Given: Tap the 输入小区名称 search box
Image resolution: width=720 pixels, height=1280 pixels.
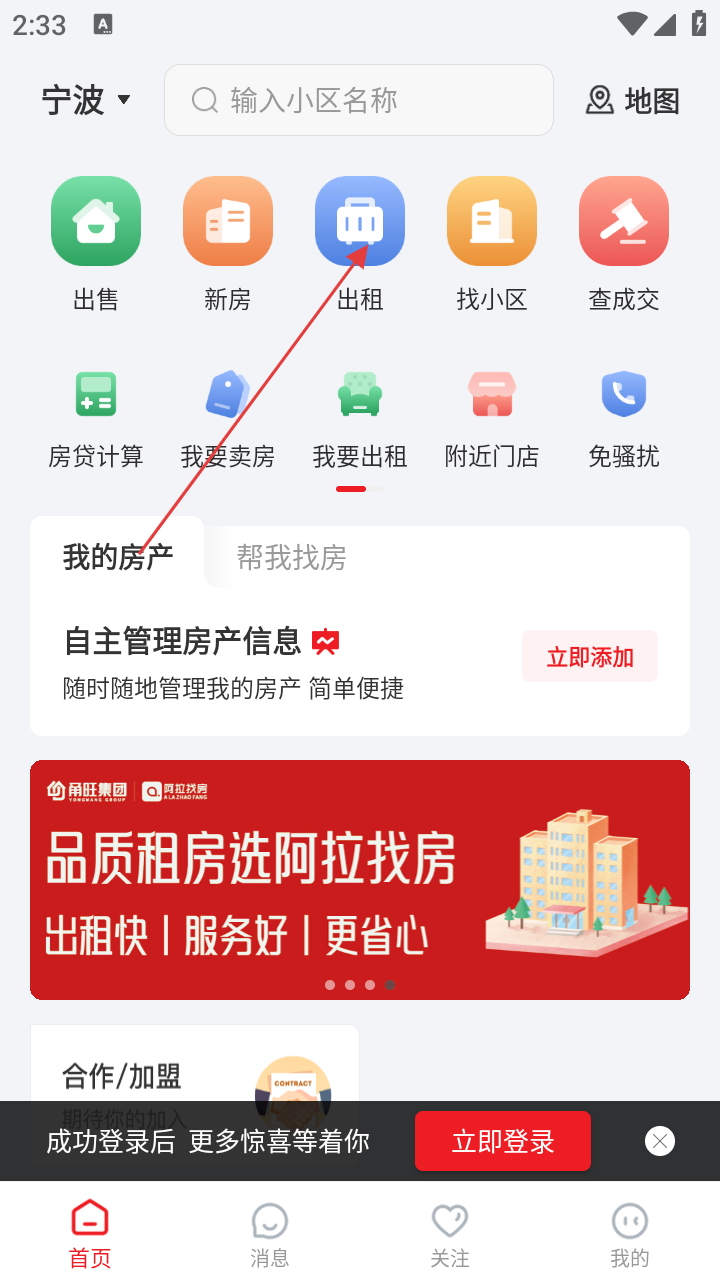Looking at the screenshot, I should click(358, 100).
